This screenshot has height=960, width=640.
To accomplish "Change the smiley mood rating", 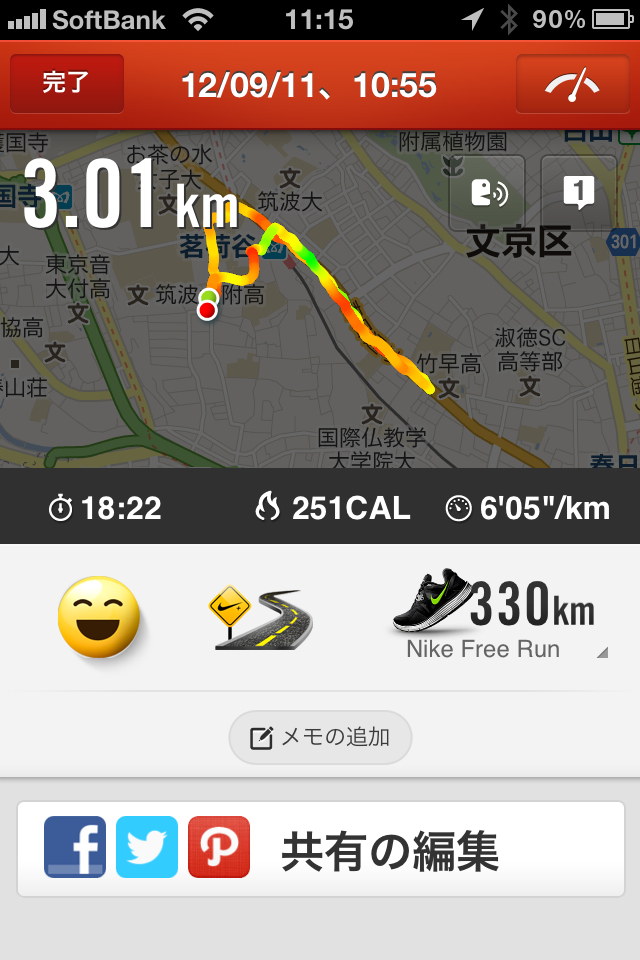I will (x=98, y=617).
